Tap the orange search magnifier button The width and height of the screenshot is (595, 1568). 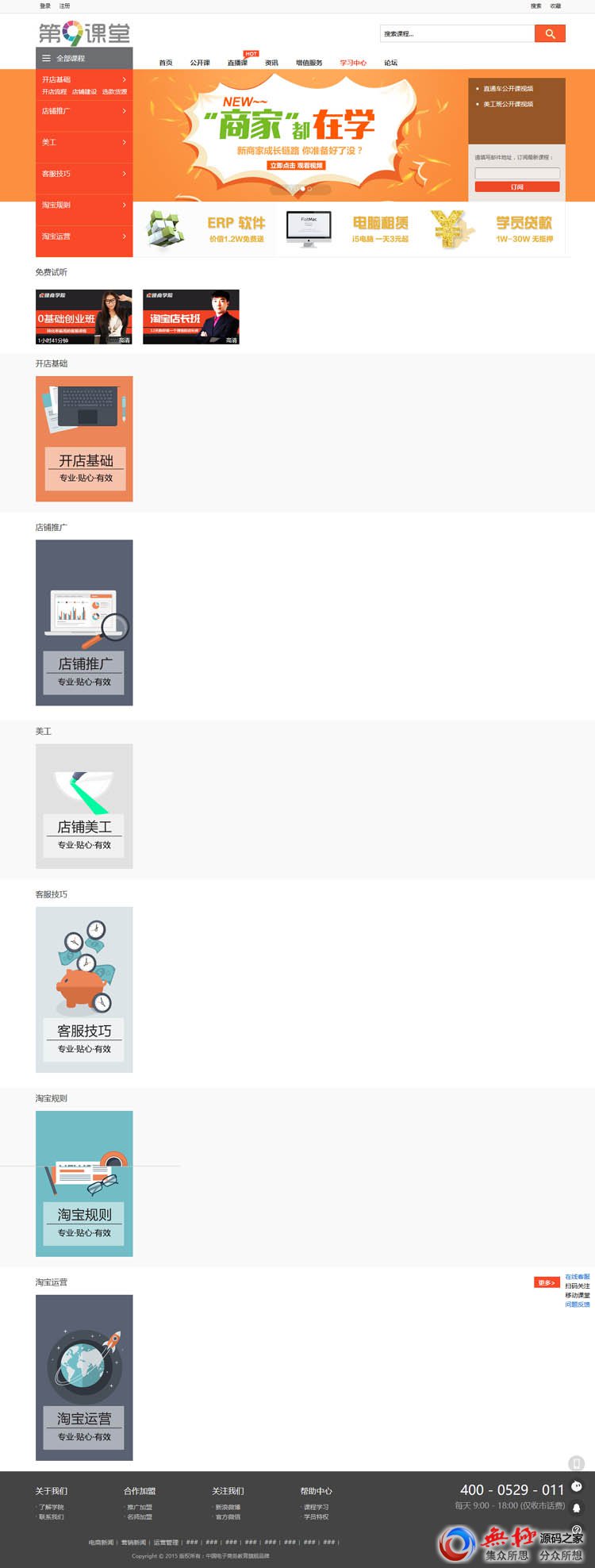coord(549,33)
